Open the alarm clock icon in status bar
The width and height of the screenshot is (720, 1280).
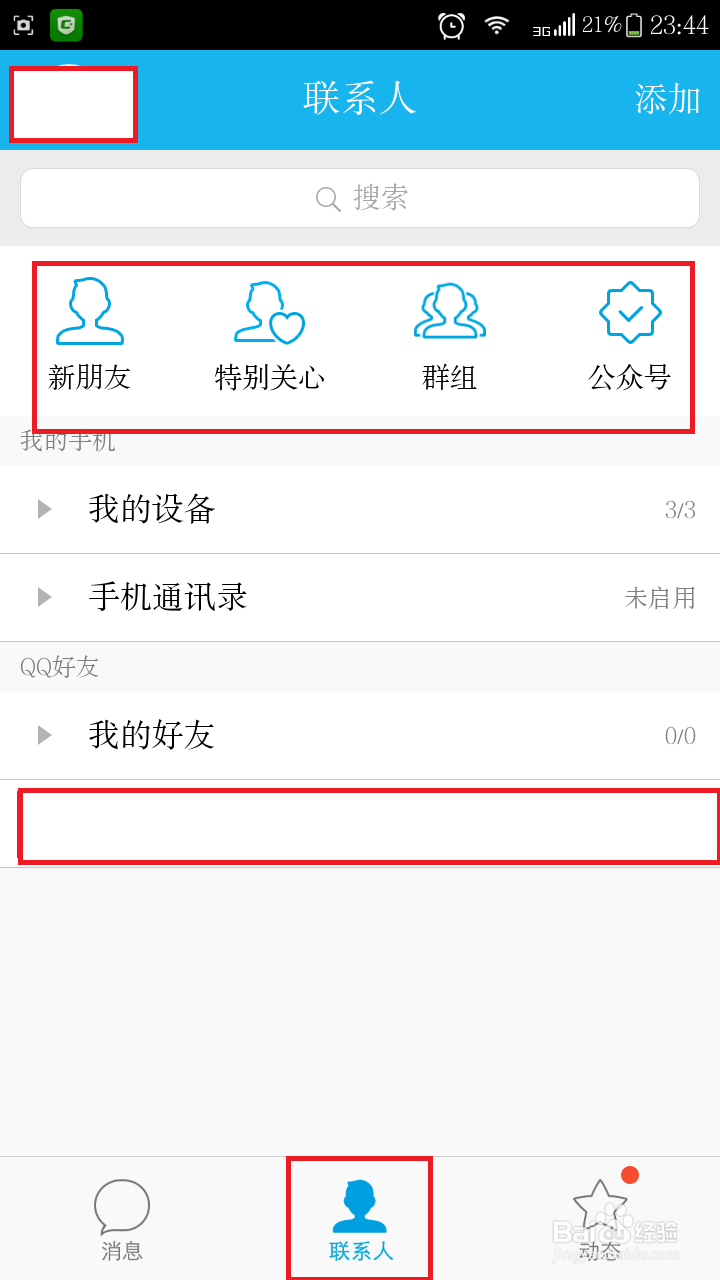point(451,25)
